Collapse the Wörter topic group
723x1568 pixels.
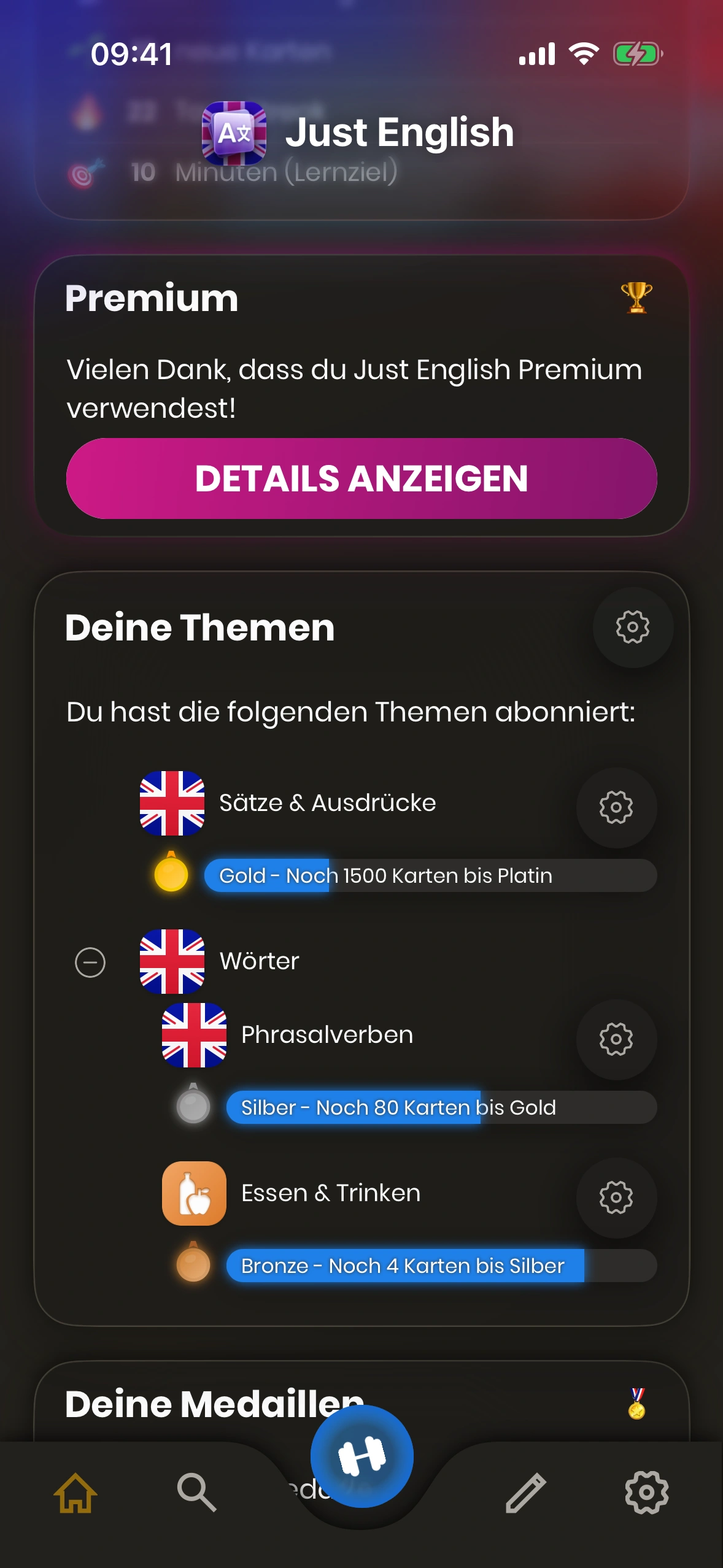[x=90, y=962]
